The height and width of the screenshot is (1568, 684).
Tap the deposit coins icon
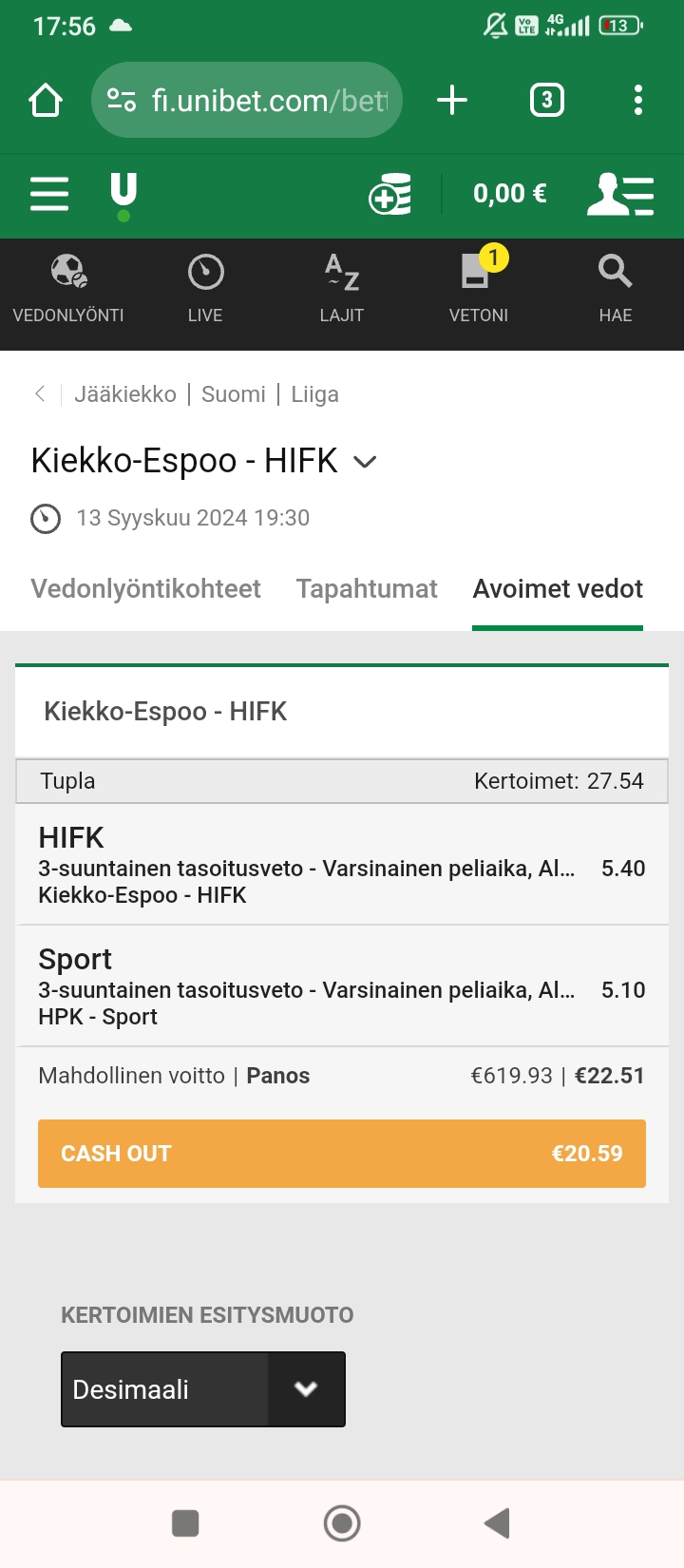390,194
